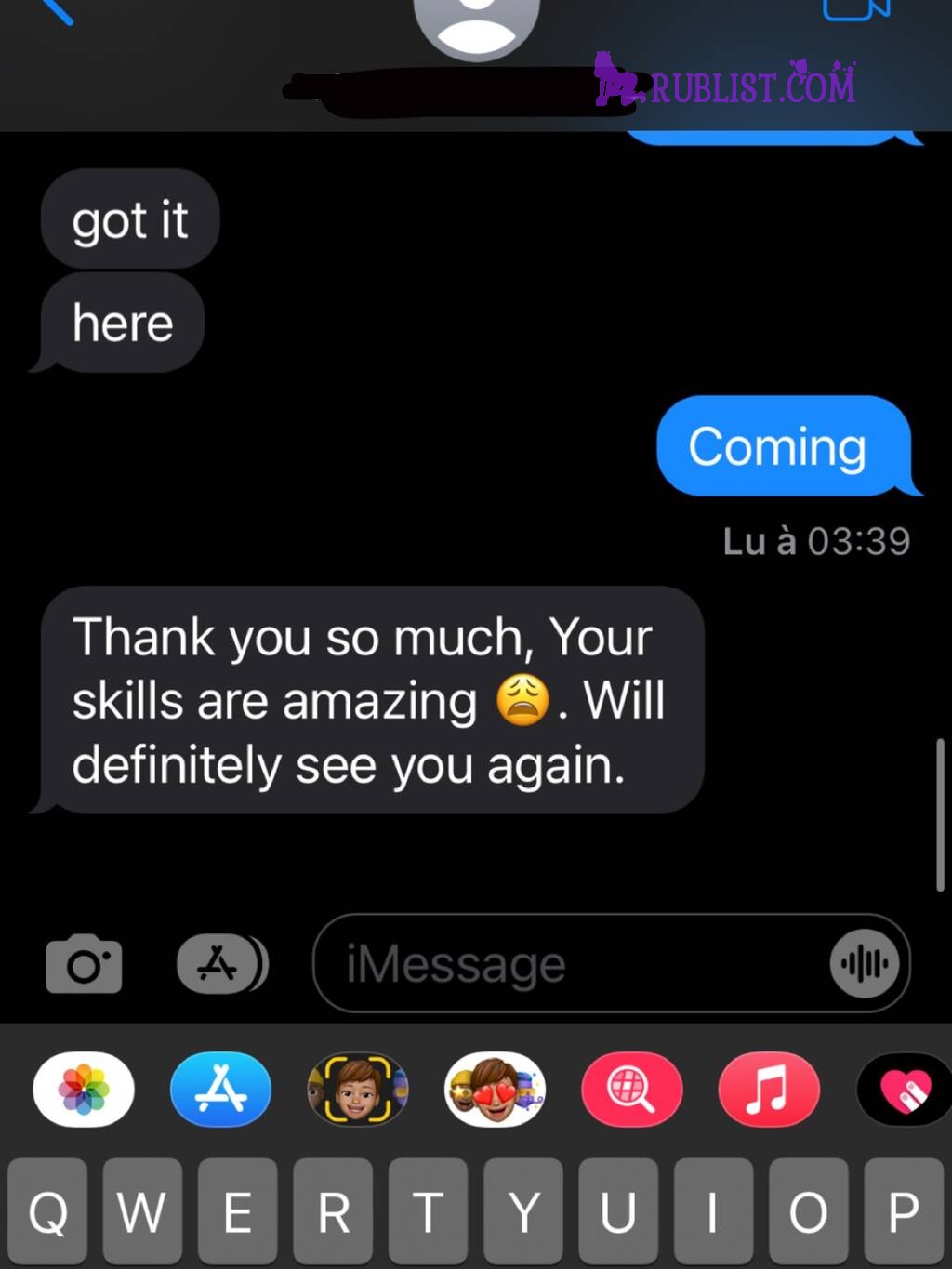This screenshot has height=1269, width=952.
Task: Start a FaceTime video call
Action: click(856, 9)
